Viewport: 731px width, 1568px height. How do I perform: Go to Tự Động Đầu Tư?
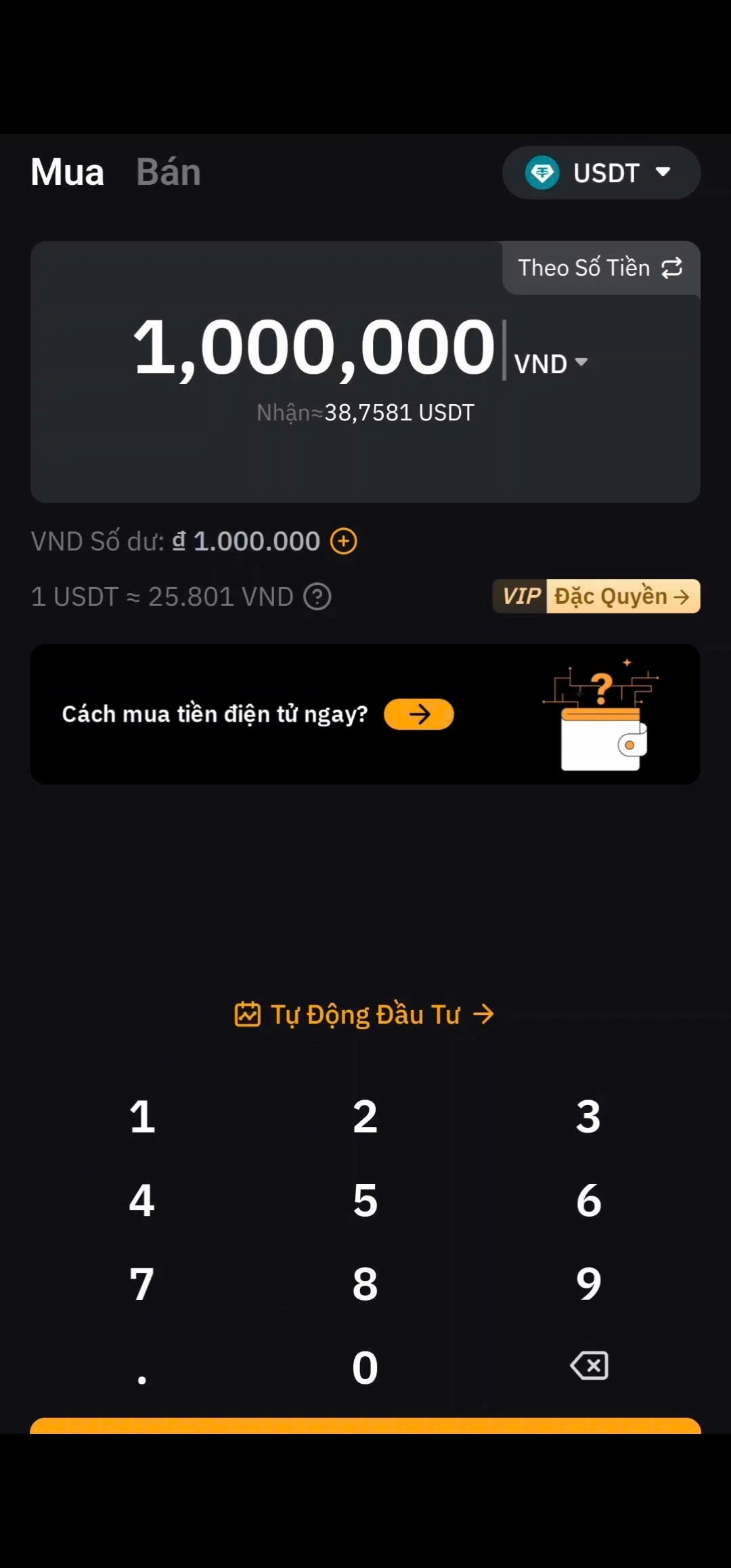point(365,1014)
